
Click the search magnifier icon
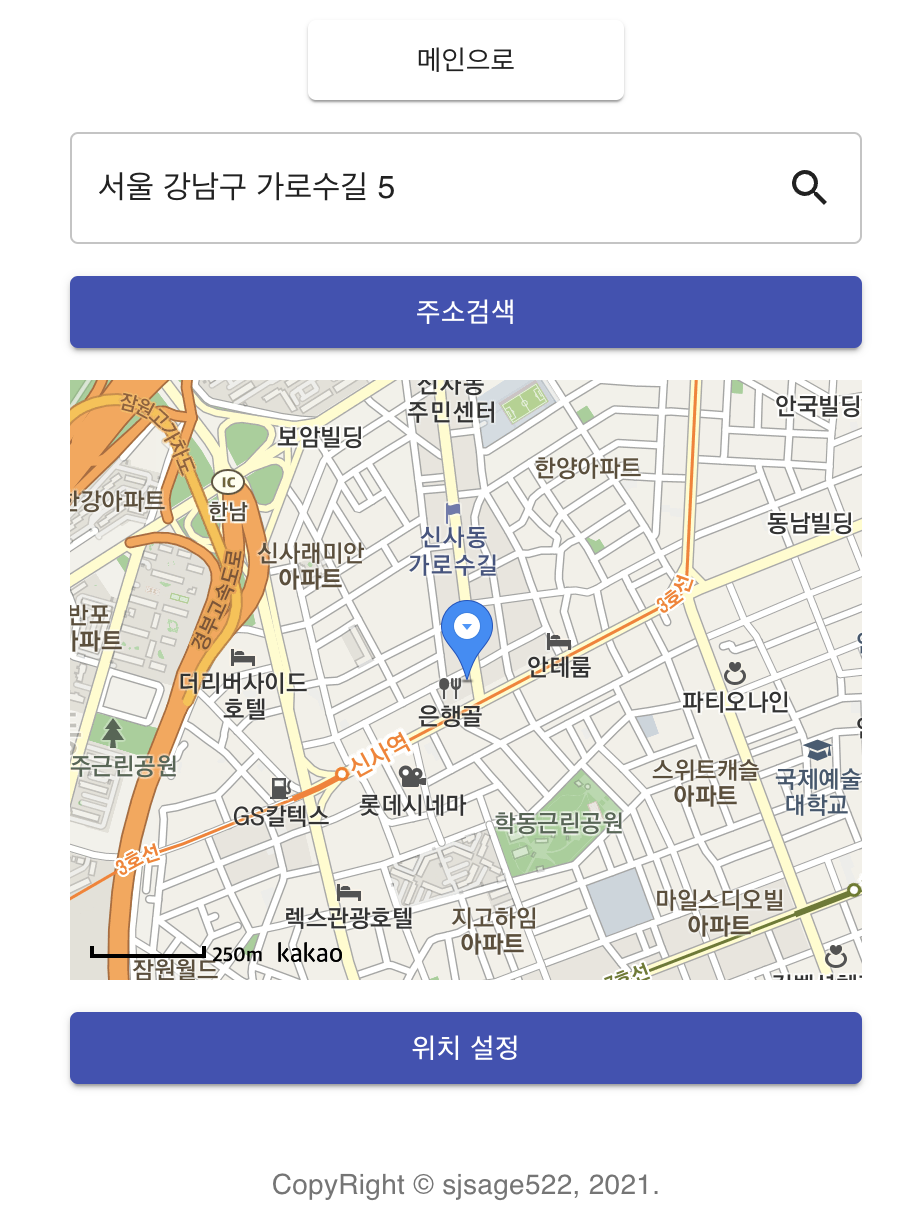pyautogui.click(x=809, y=188)
